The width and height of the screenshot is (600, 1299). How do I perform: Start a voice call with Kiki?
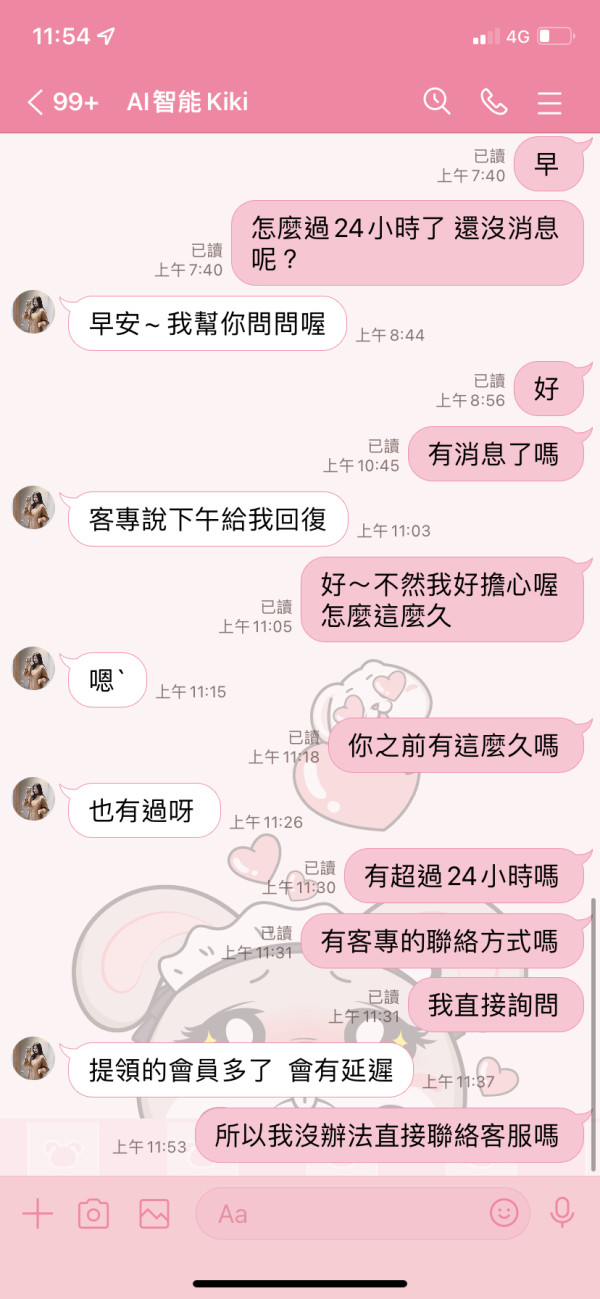point(493,101)
